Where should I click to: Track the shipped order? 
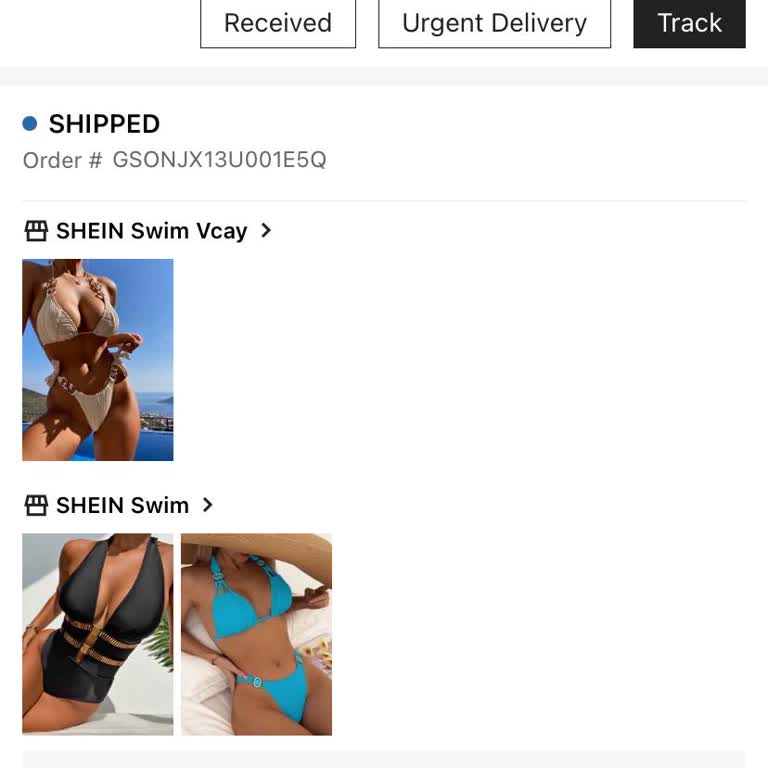(689, 23)
